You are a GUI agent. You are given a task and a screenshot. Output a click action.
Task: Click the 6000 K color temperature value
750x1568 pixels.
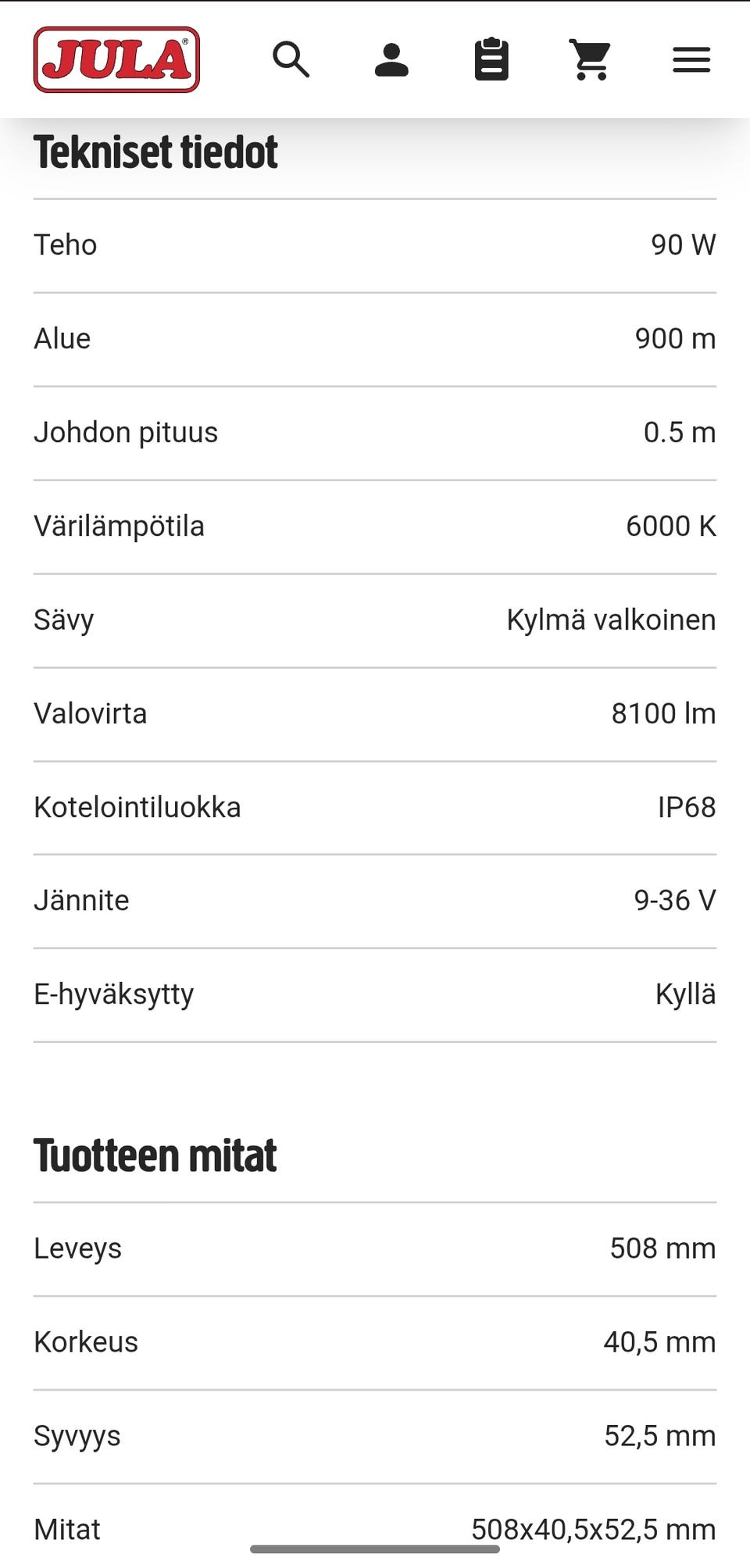(672, 526)
